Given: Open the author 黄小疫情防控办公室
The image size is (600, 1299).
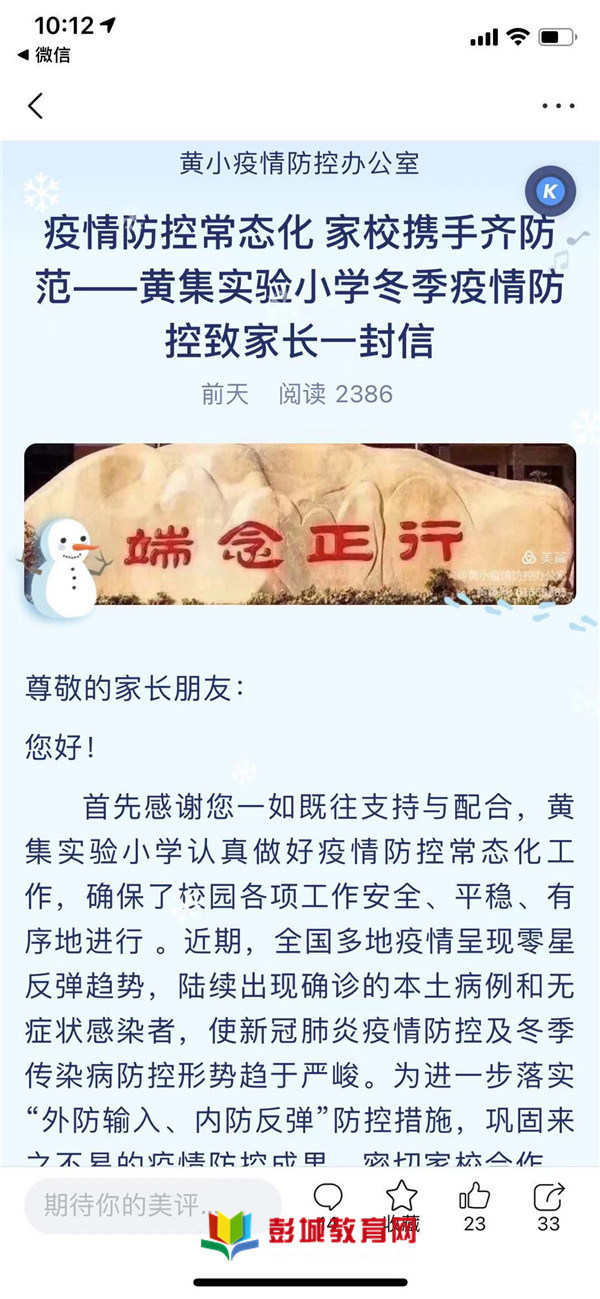Looking at the screenshot, I should [x=299, y=163].
